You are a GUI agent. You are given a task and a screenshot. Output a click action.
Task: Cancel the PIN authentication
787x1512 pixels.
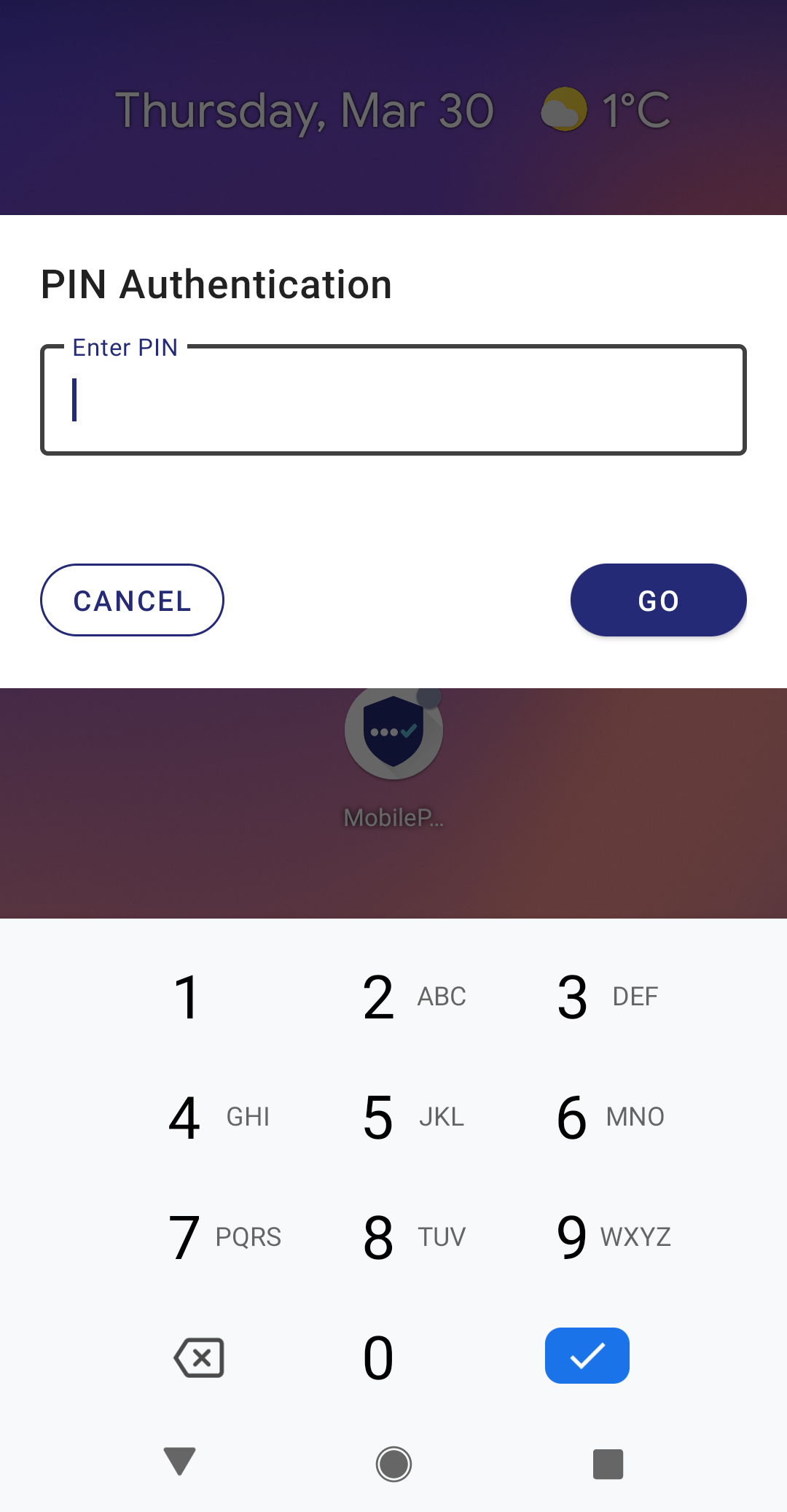coord(132,600)
